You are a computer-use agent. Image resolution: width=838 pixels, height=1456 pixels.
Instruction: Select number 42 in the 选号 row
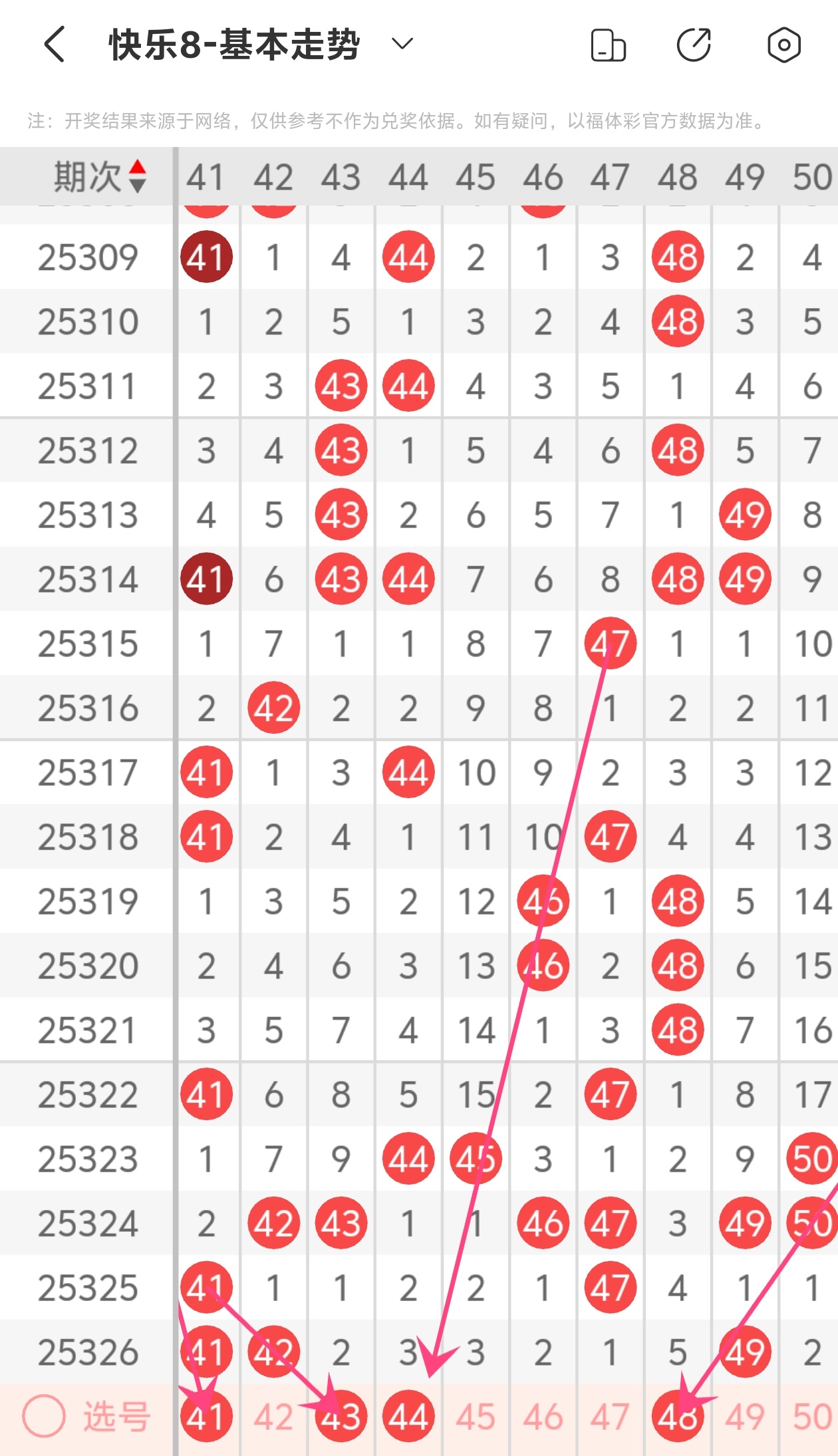coord(273,1416)
